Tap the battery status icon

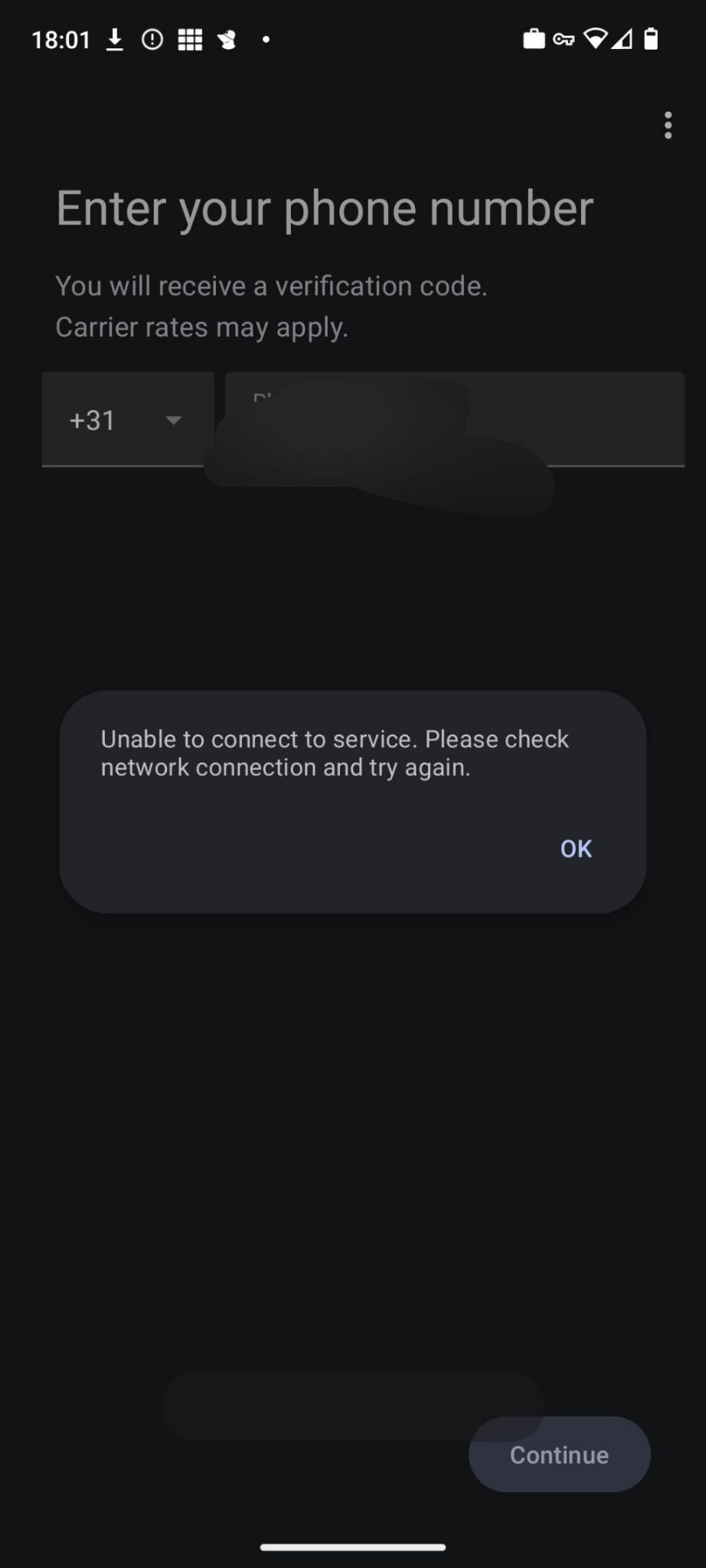click(651, 39)
